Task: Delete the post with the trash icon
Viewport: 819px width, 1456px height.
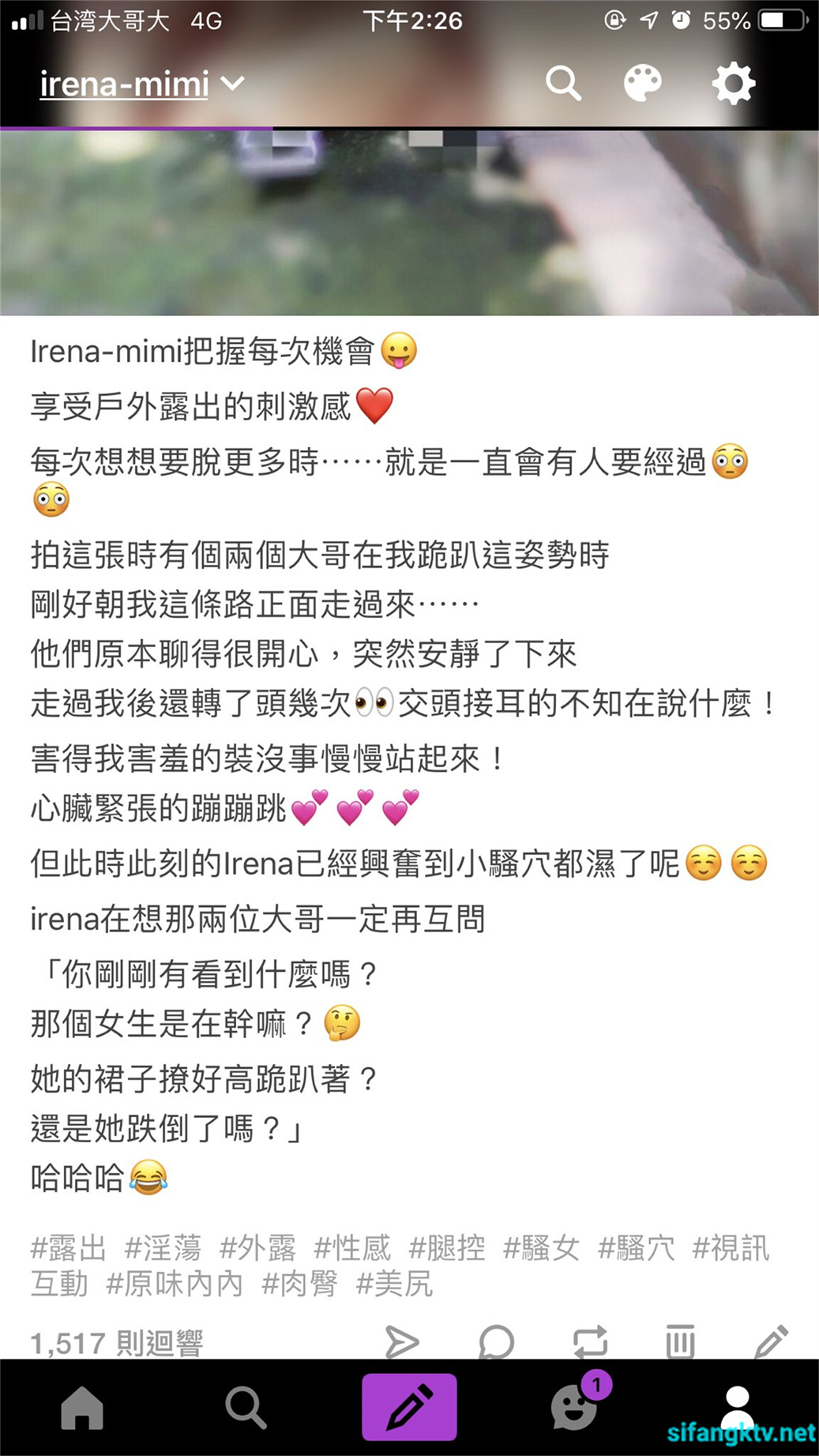Action: (x=680, y=1341)
